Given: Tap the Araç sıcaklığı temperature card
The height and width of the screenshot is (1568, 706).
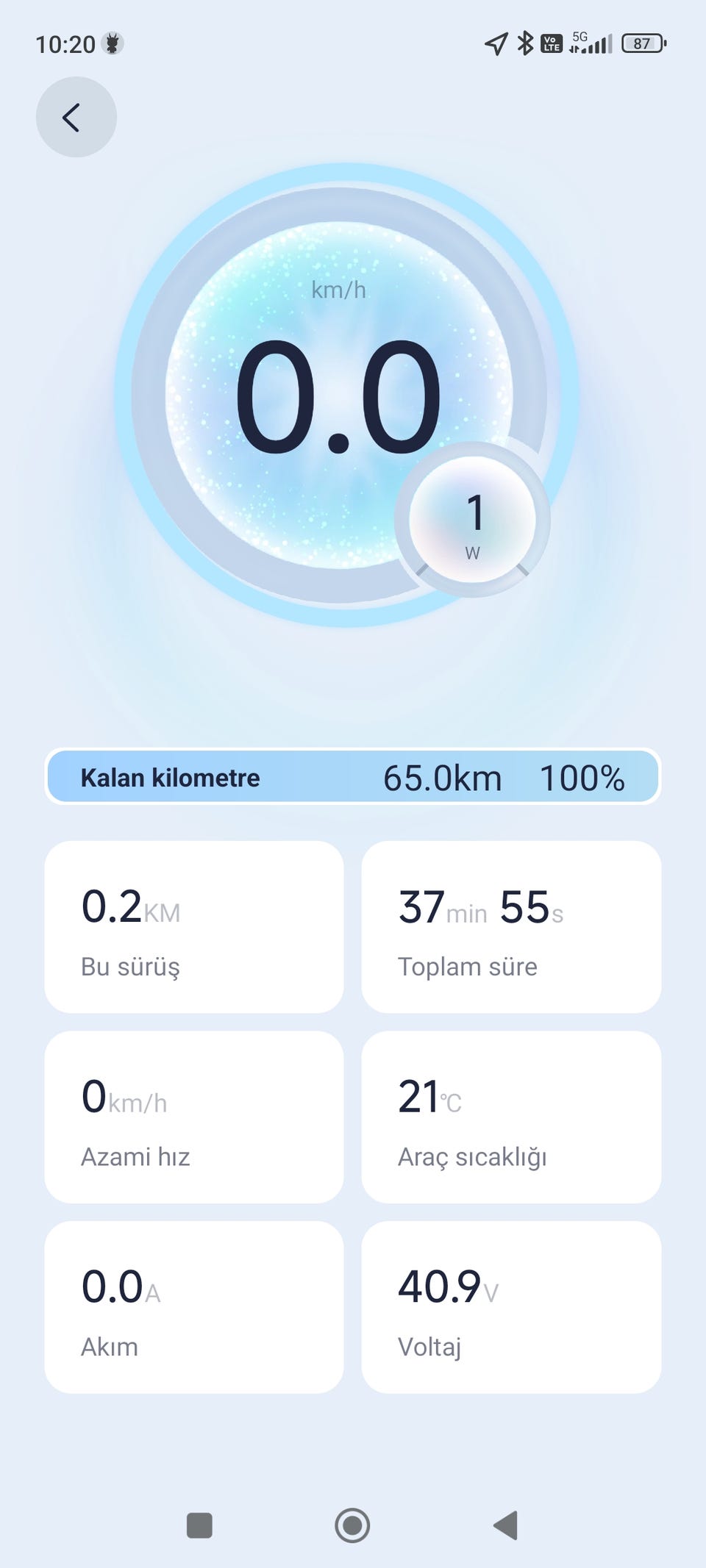Looking at the screenshot, I should [x=511, y=1117].
